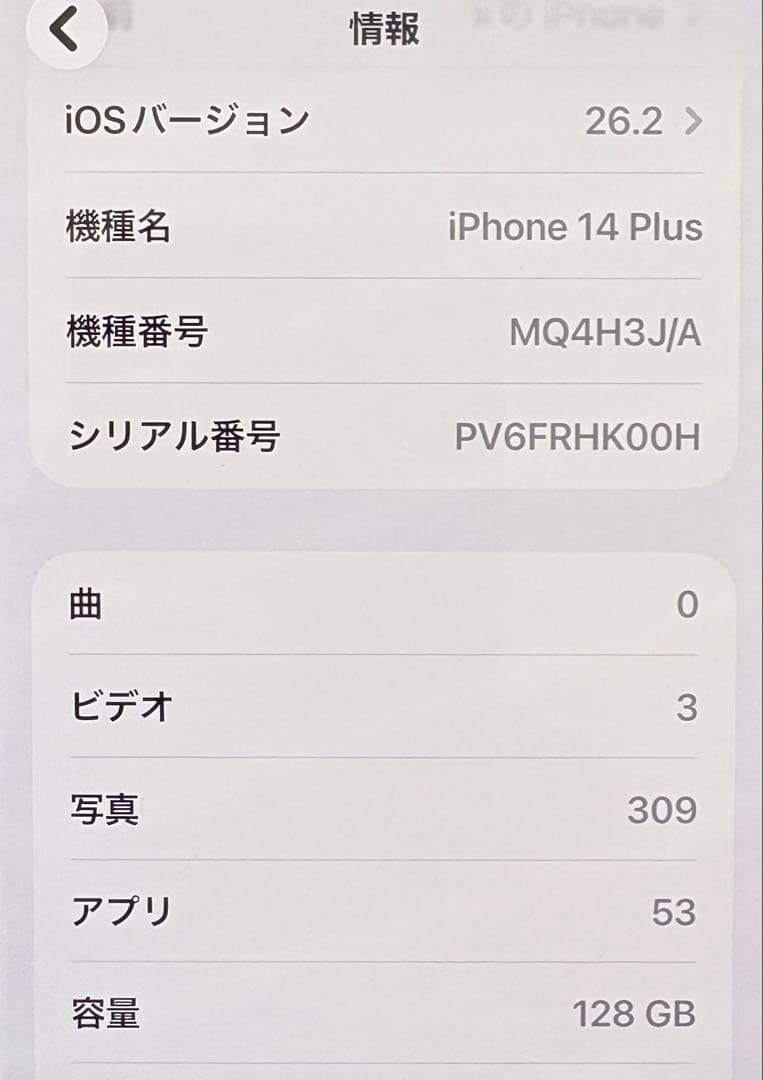Tap the 機種名 row showing iPhone 14 Plus
The width and height of the screenshot is (763, 1080).
pyautogui.click(x=380, y=227)
